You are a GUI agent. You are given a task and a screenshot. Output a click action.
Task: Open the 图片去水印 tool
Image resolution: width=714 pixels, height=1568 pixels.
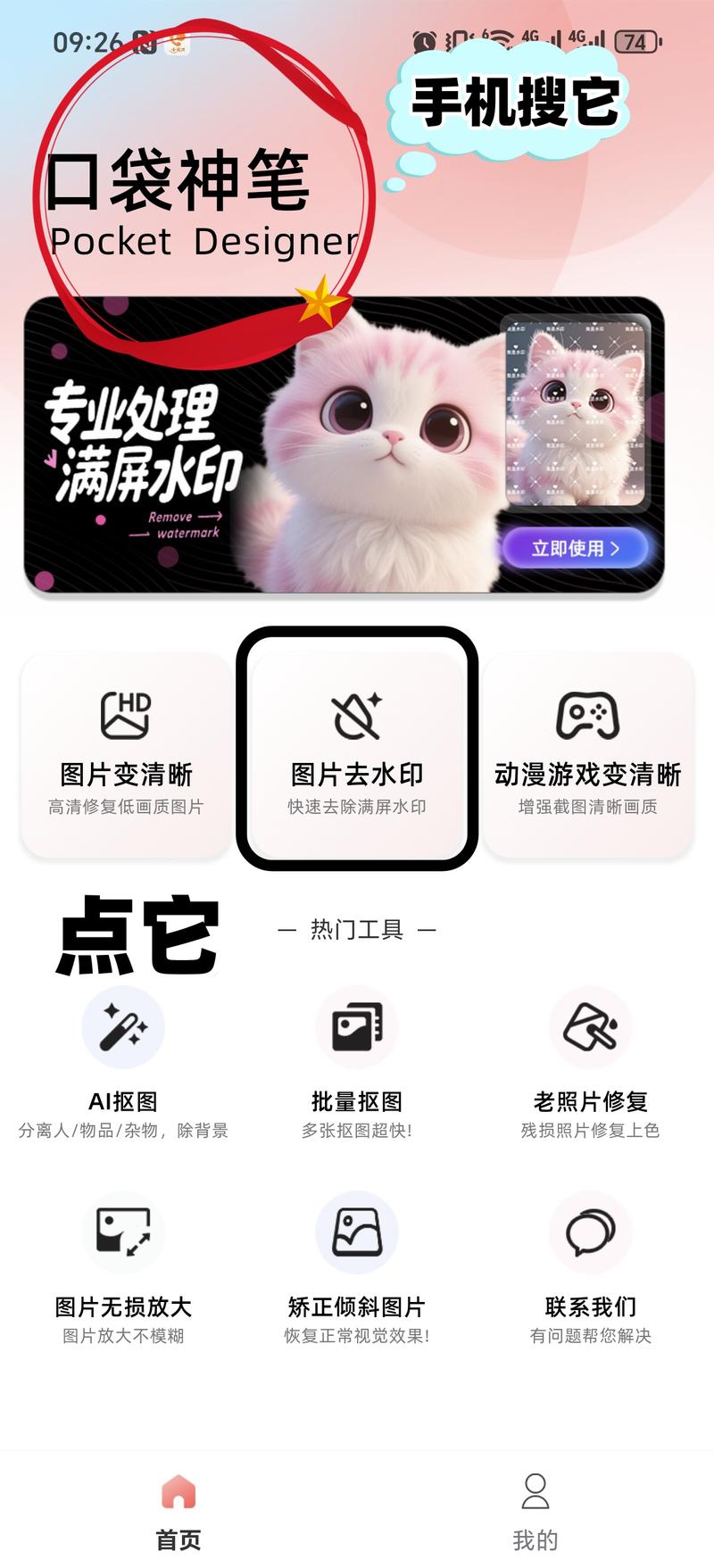point(357,754)
